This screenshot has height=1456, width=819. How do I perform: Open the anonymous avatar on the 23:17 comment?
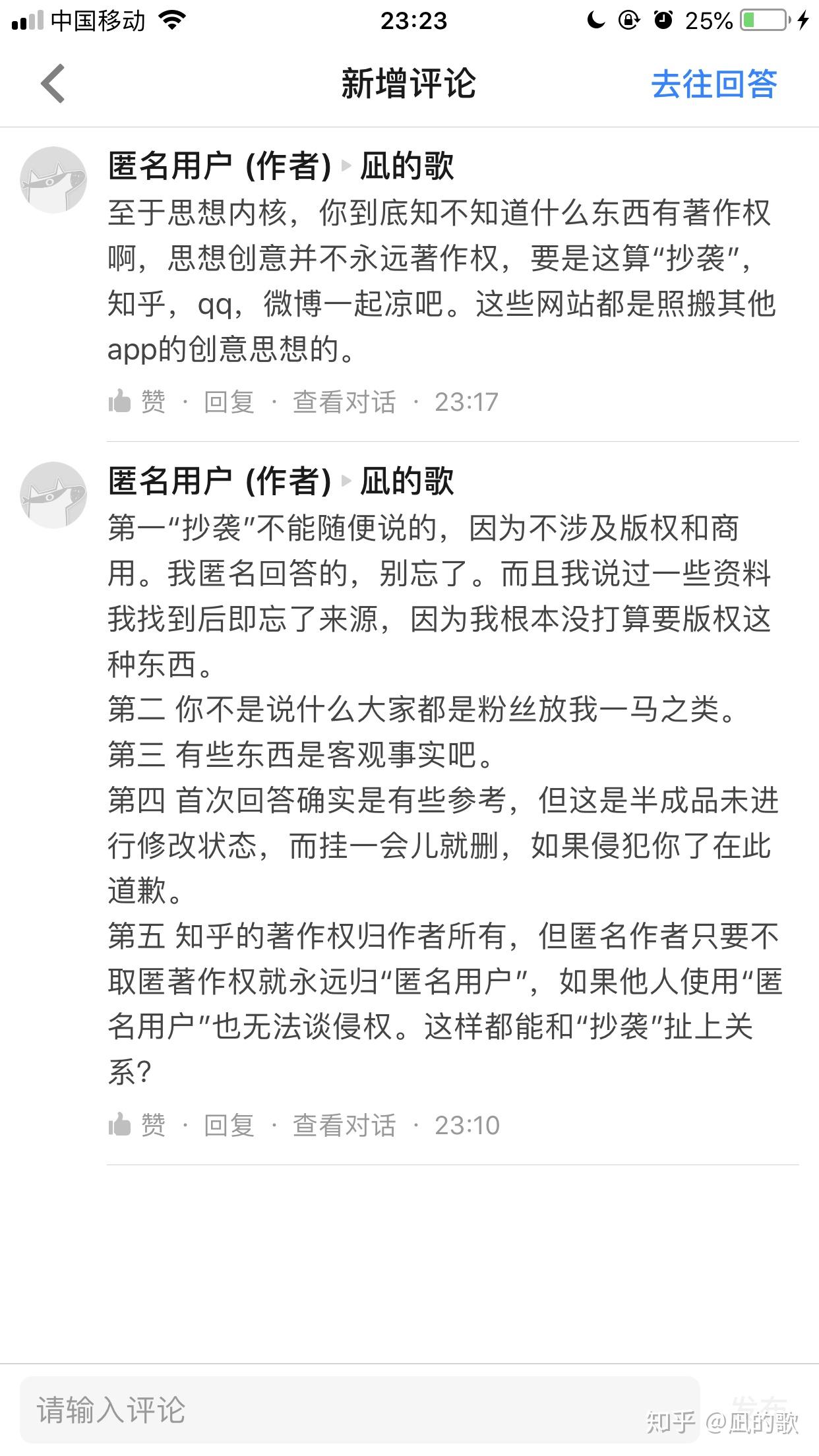tap(53, 180)
